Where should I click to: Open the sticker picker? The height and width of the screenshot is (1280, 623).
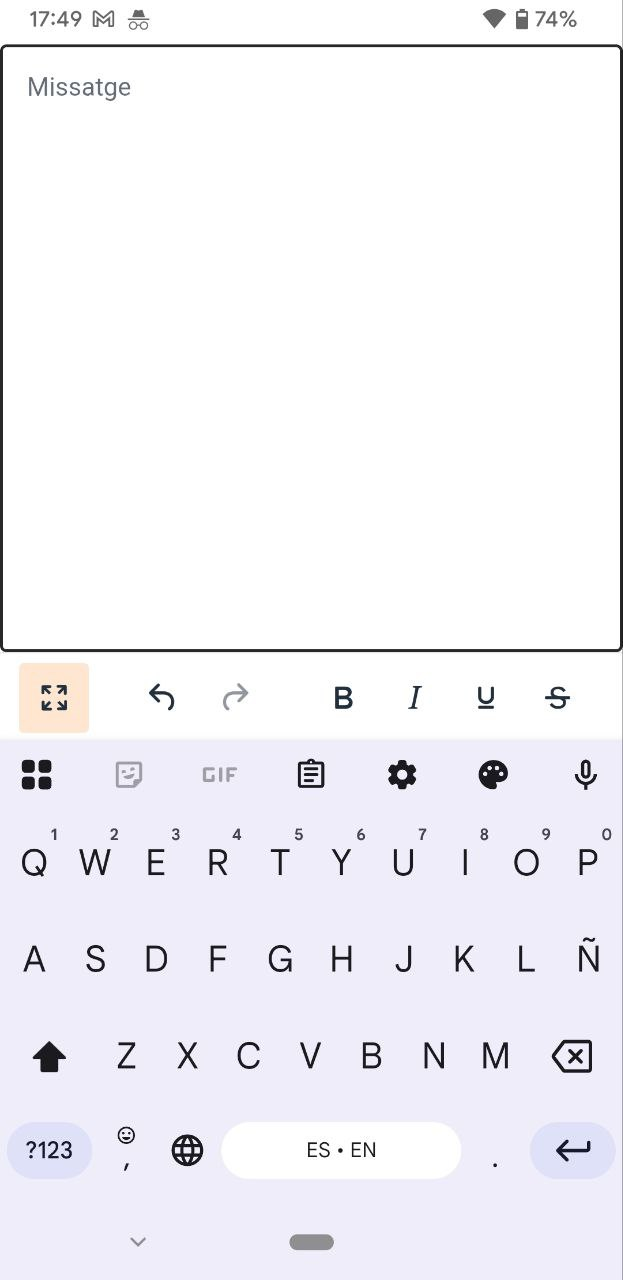click(128, 774)
